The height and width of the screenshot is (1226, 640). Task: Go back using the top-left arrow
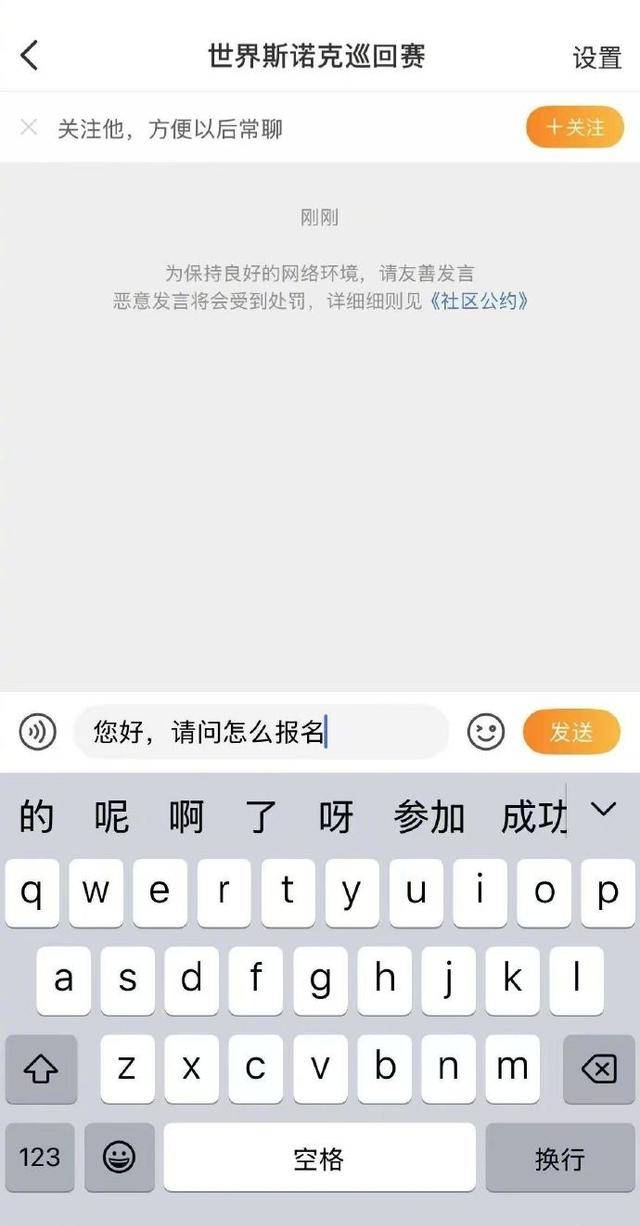(x=30, y=56)
